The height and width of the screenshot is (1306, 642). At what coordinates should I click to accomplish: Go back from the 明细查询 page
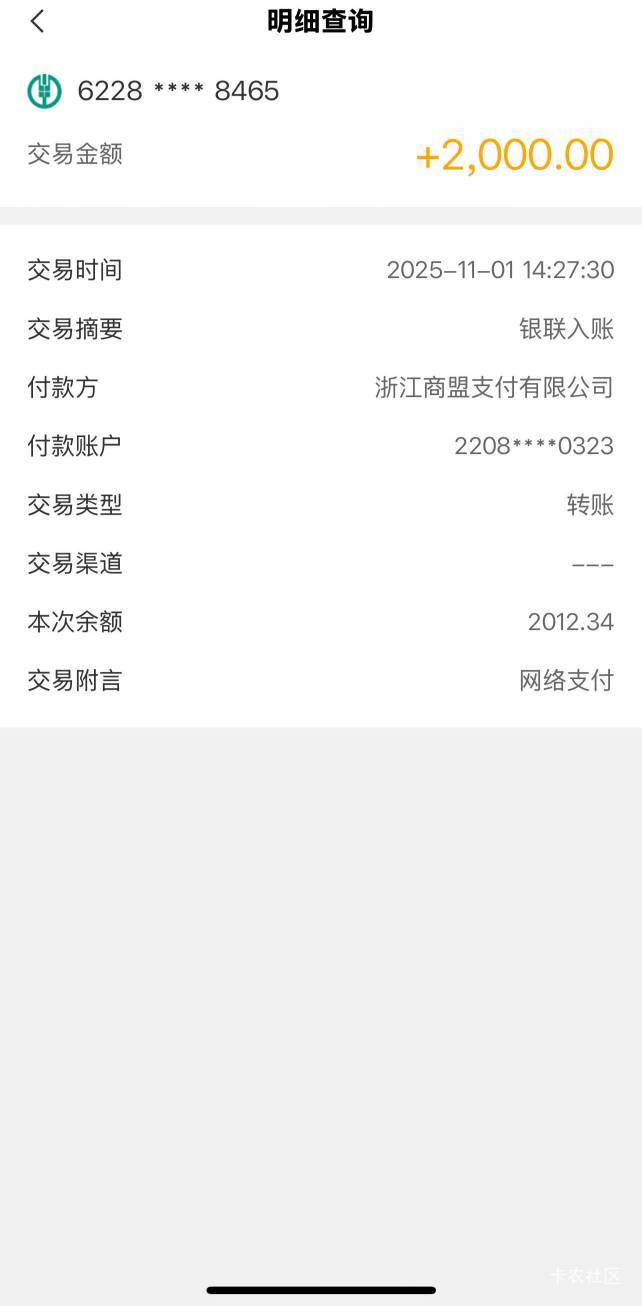click(x=37, y=21)
